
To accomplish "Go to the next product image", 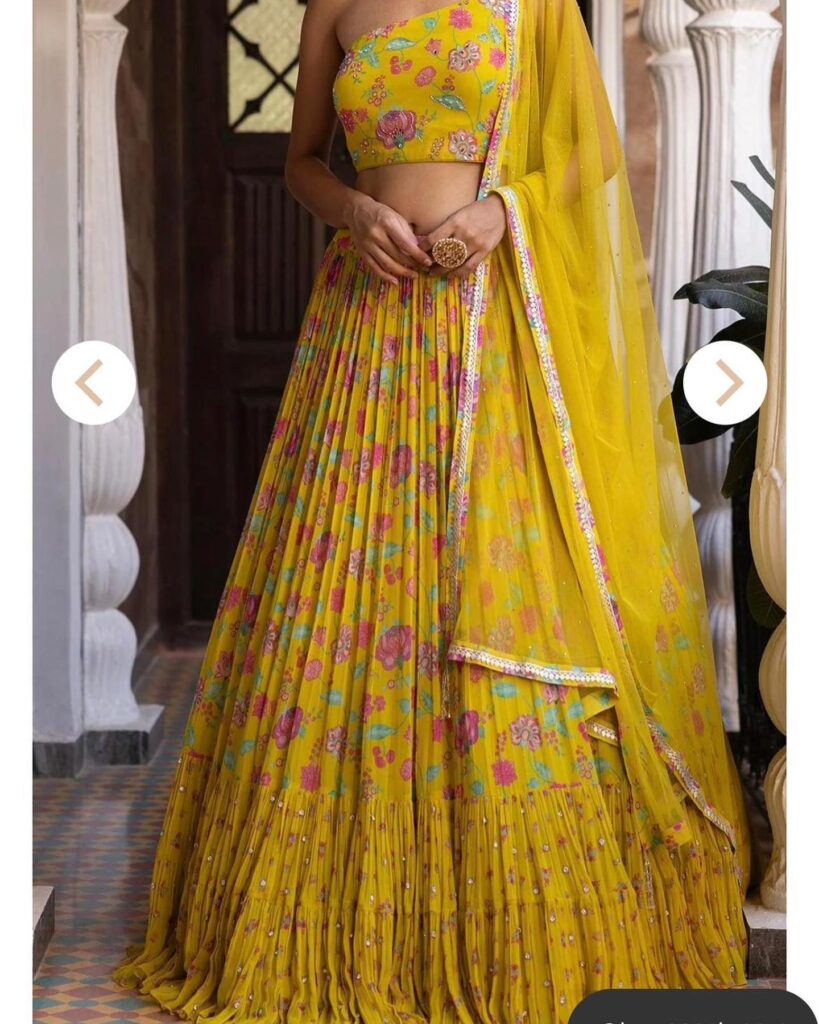I will point(725,382).
